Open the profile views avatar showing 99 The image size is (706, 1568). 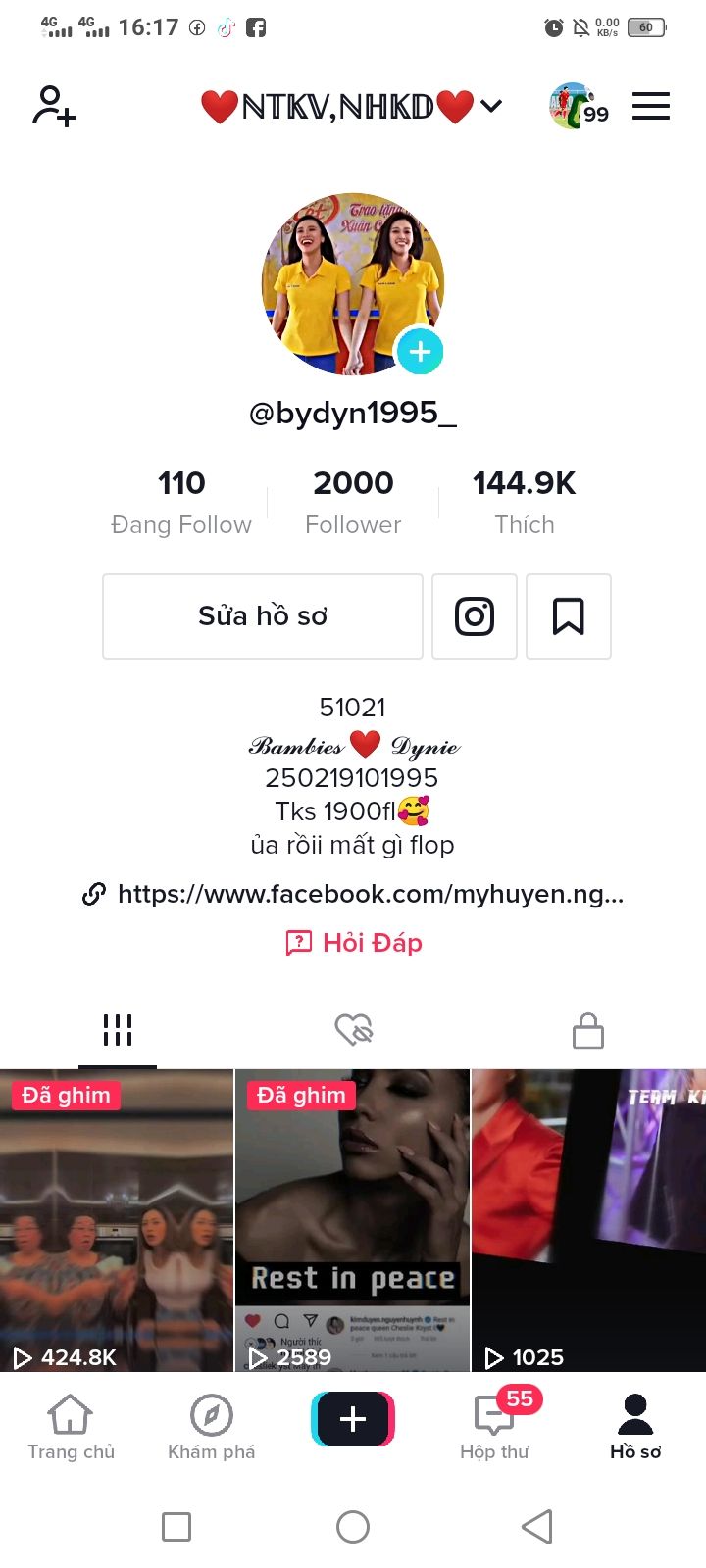click(579, 106)
